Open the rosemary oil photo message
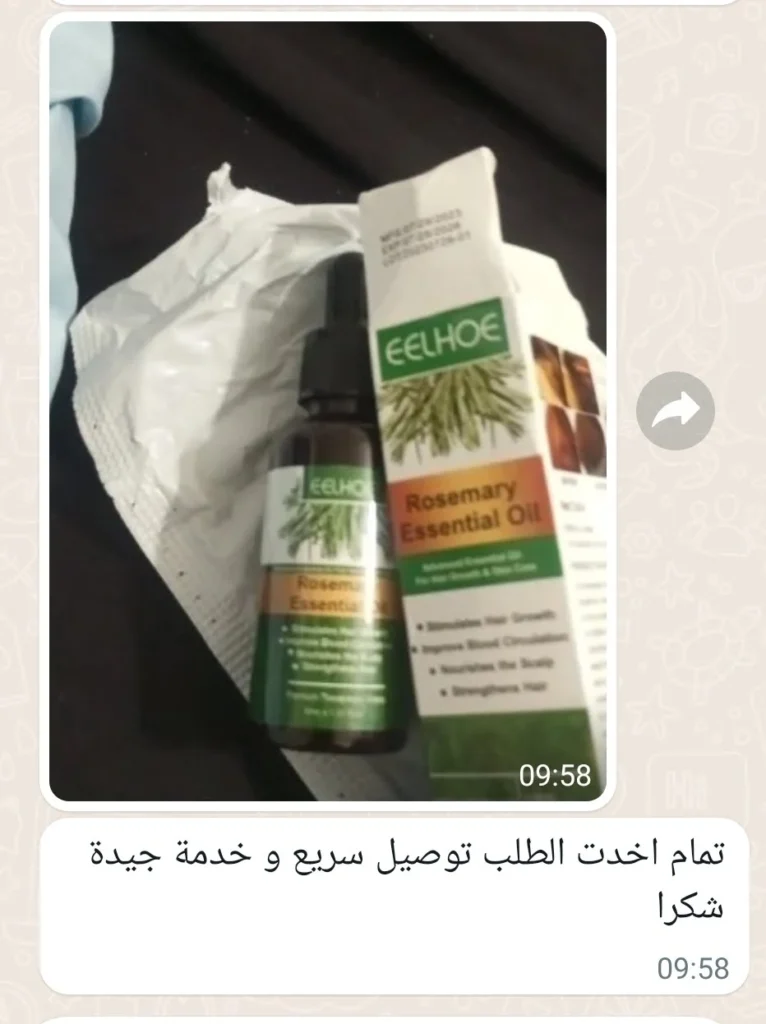The width and height of the screenshot is (766, 1024). pyautogui.click(x=328, y=410)
